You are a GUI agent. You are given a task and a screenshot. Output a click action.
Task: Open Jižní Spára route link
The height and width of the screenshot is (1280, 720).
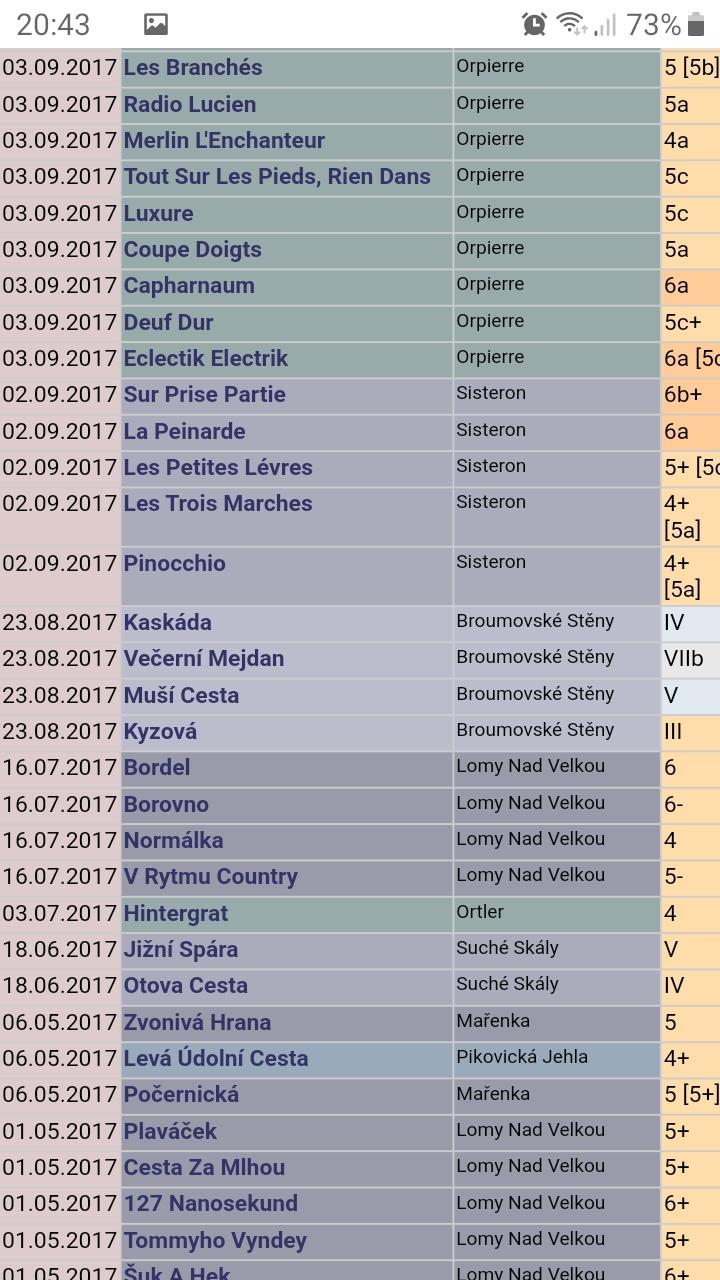pyautogui.click(x=181, y=950)
